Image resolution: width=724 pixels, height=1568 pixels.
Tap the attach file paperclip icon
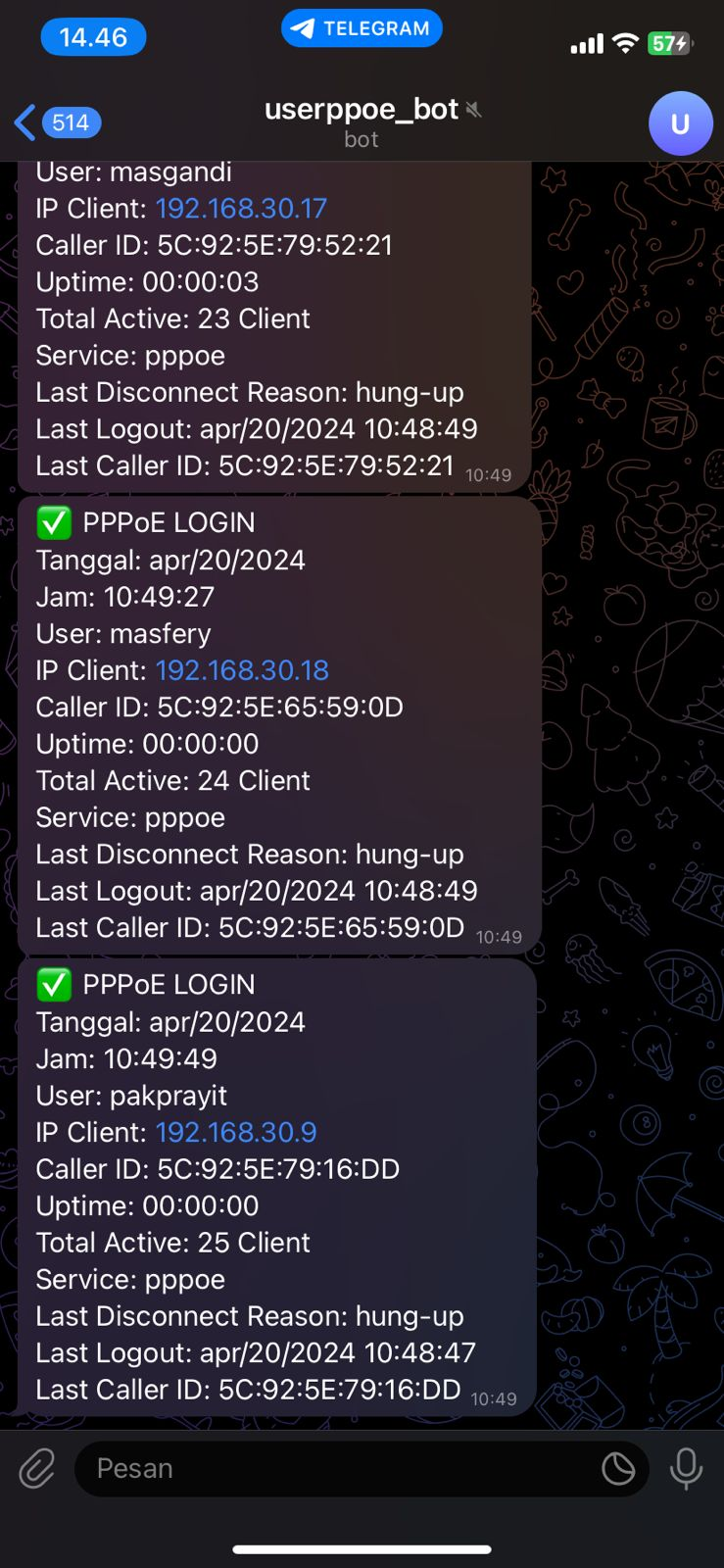[x=37, y=1468]
